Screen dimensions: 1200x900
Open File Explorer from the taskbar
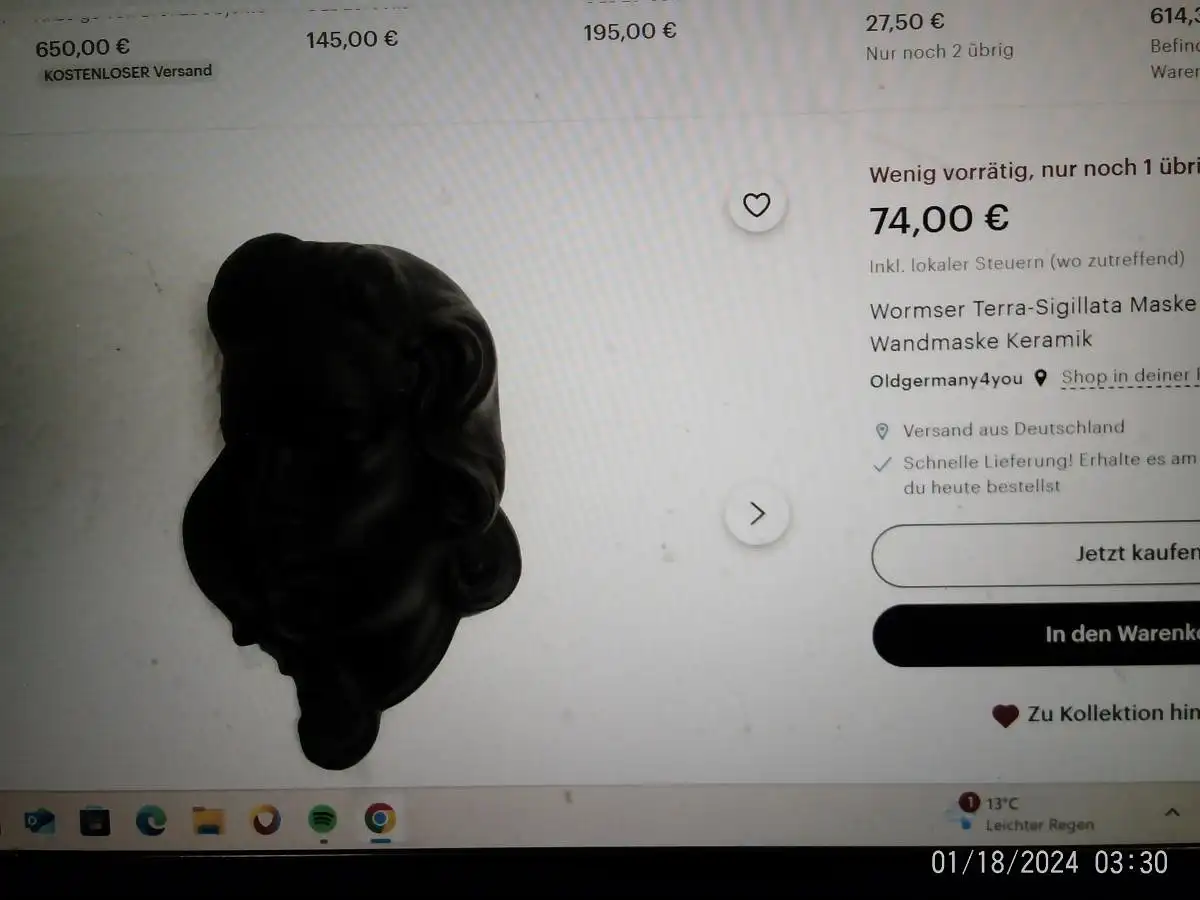coord(208,821)
